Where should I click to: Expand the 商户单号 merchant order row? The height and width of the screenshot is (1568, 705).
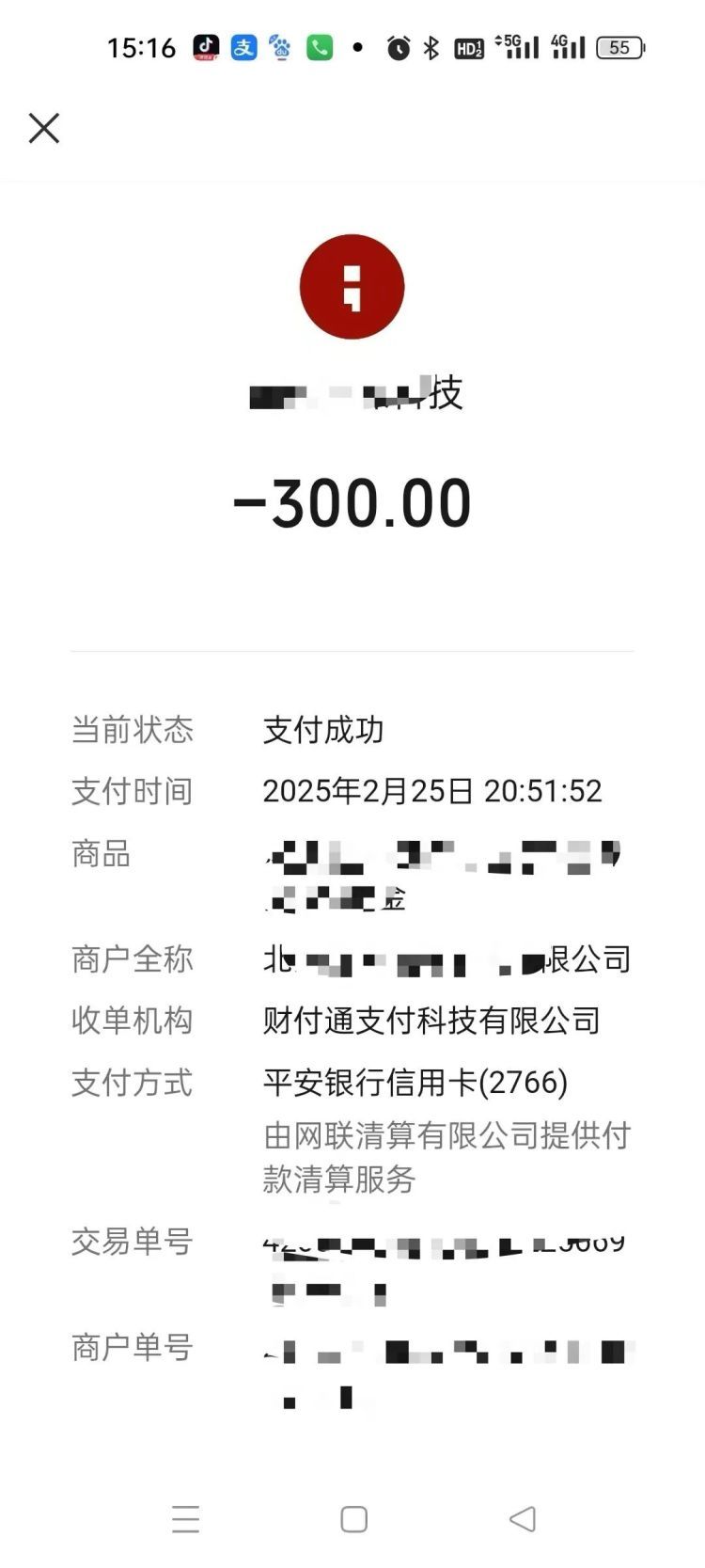442,1350
